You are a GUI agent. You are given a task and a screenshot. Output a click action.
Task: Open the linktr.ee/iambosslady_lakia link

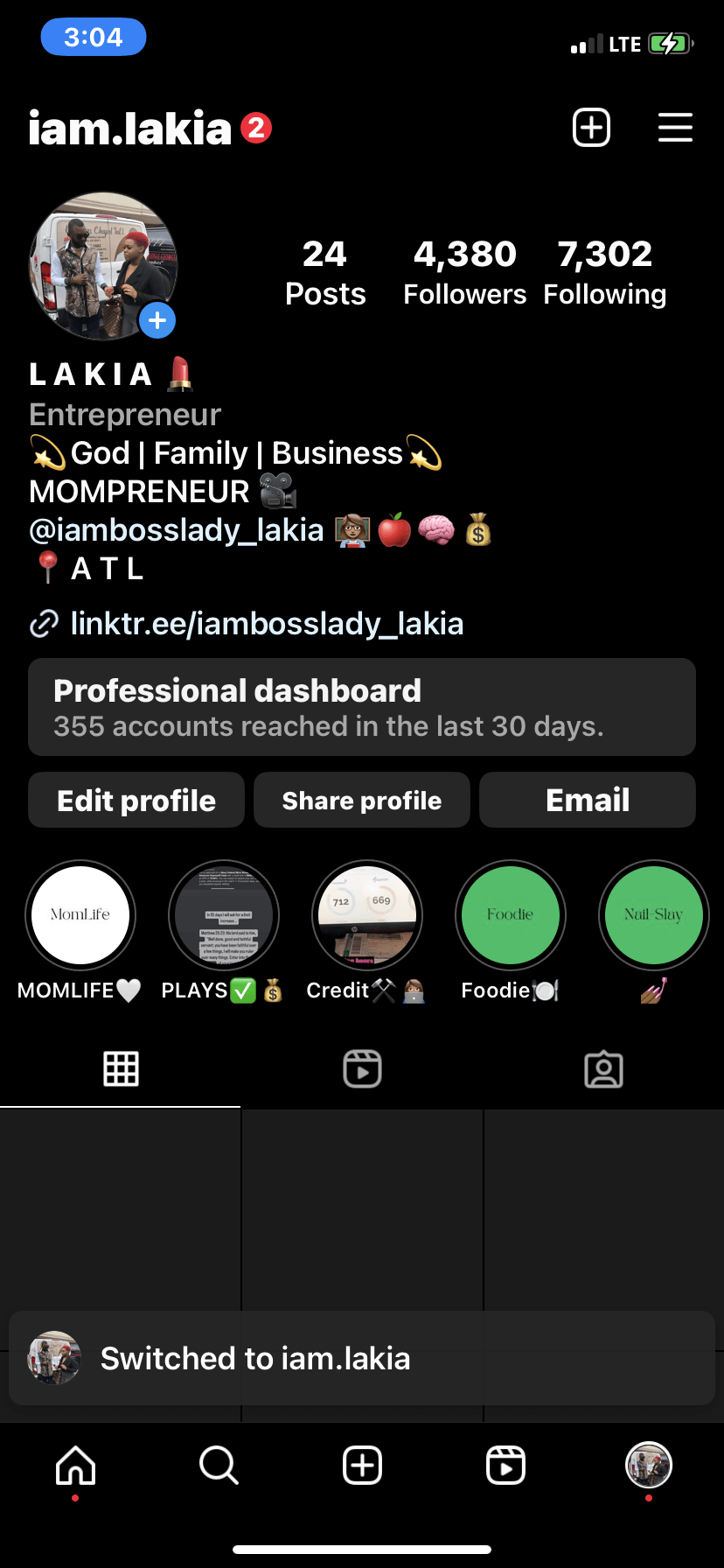tap(267, 624)
